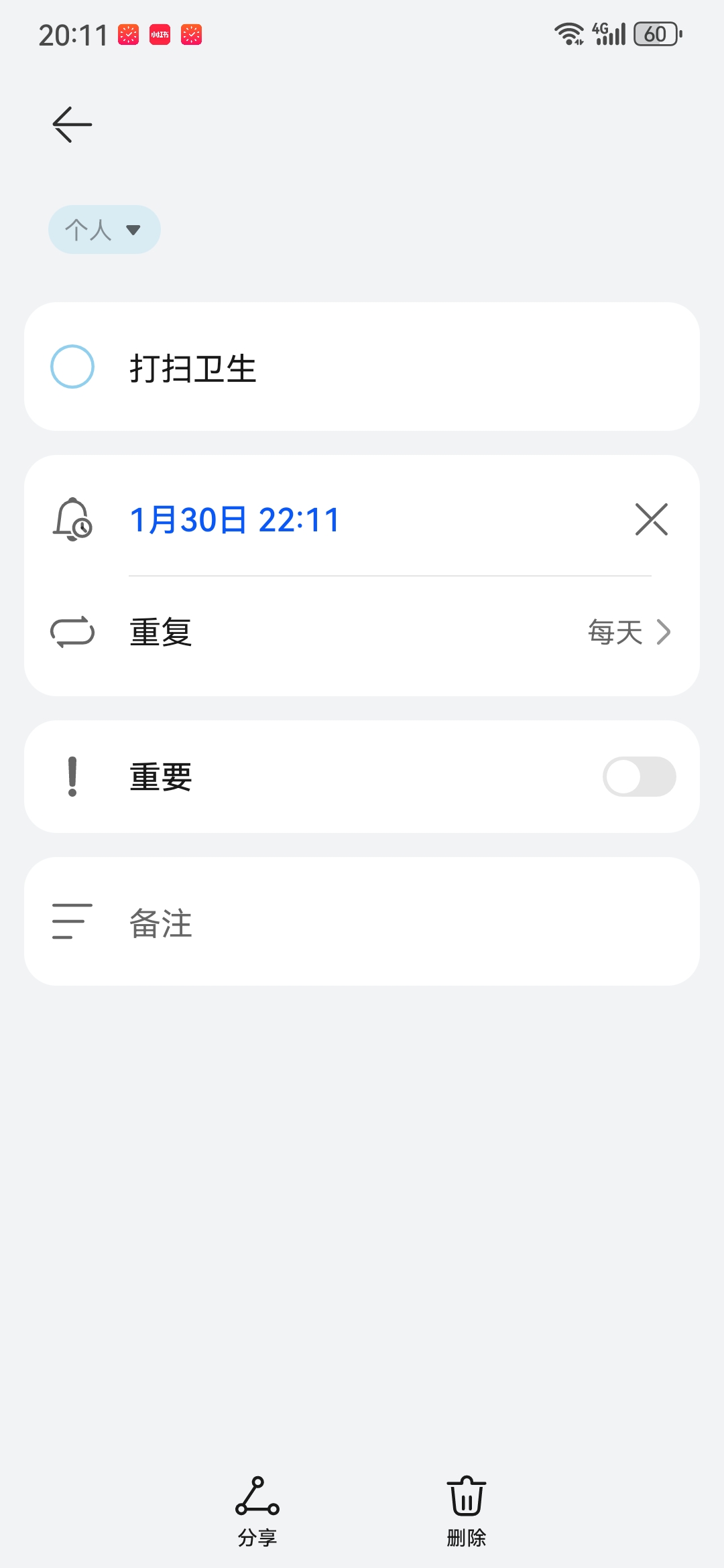Expand the 每天 repeat options chevron

tap(662, 632)
